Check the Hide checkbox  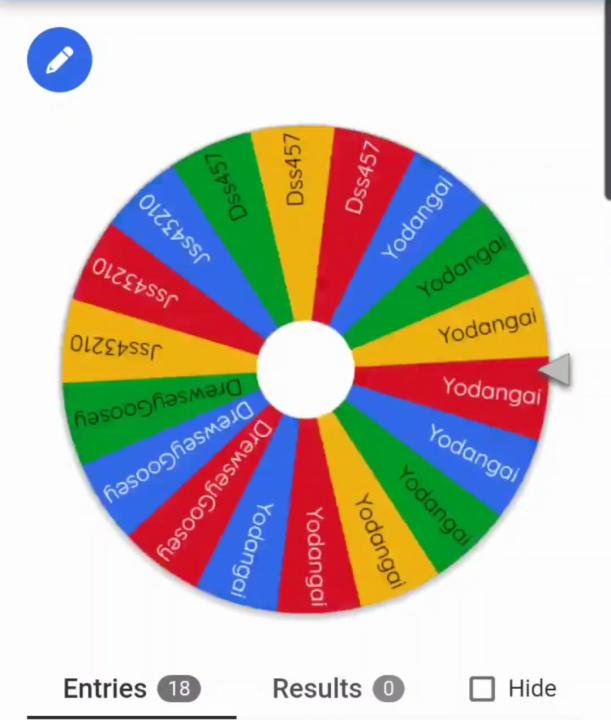[x=483, y=689]
